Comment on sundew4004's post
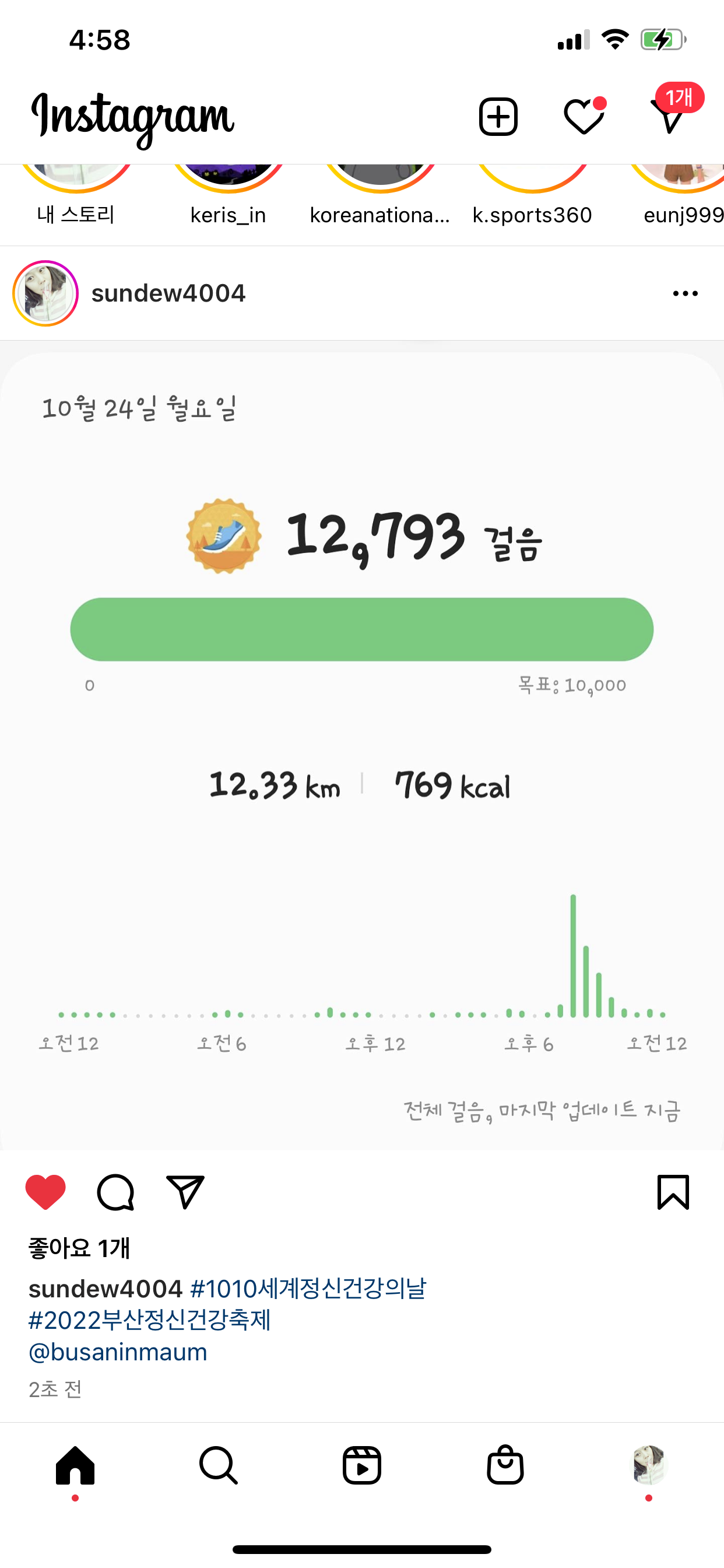 point(115,1192)
